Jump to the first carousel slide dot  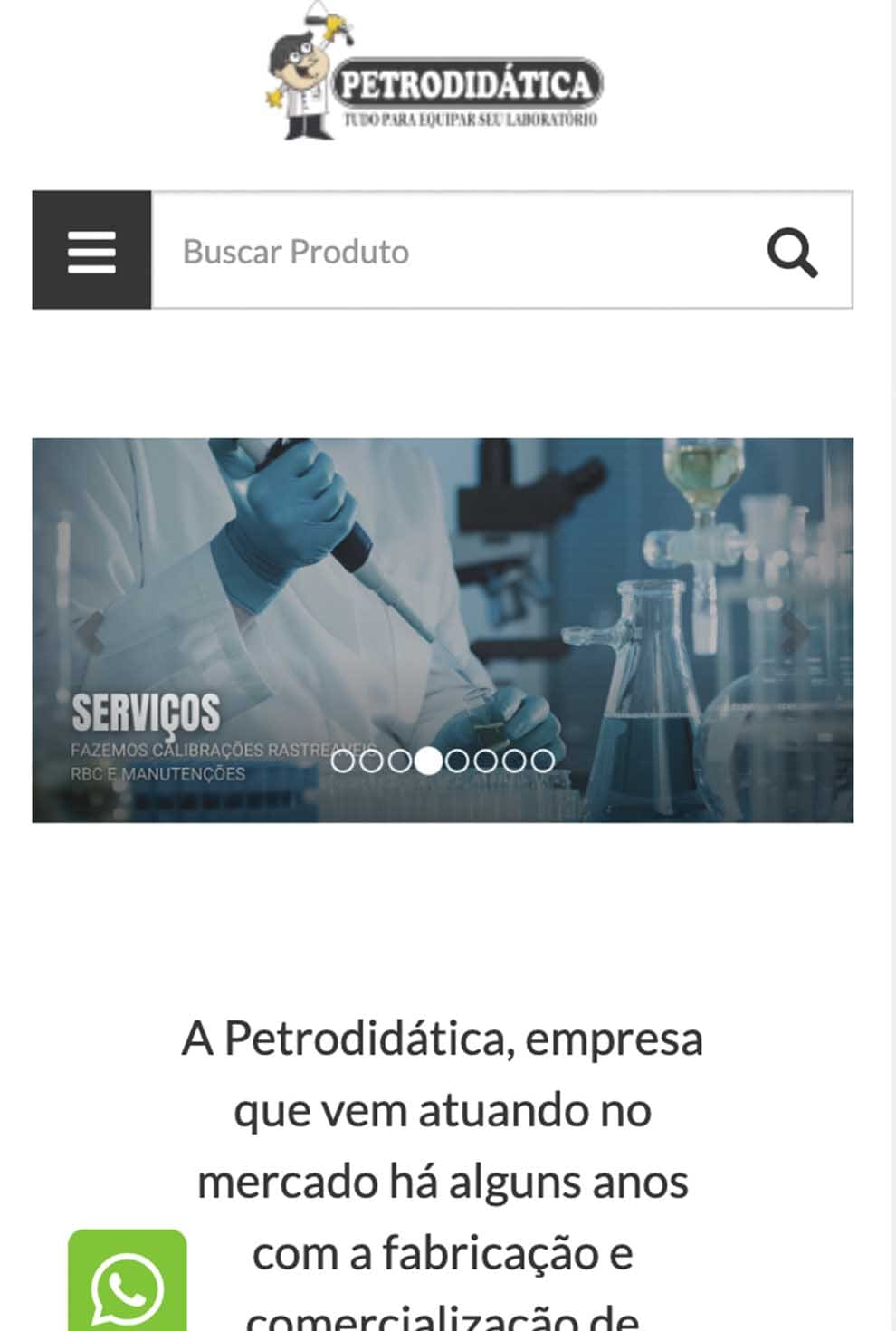click(x=343, y=761)
